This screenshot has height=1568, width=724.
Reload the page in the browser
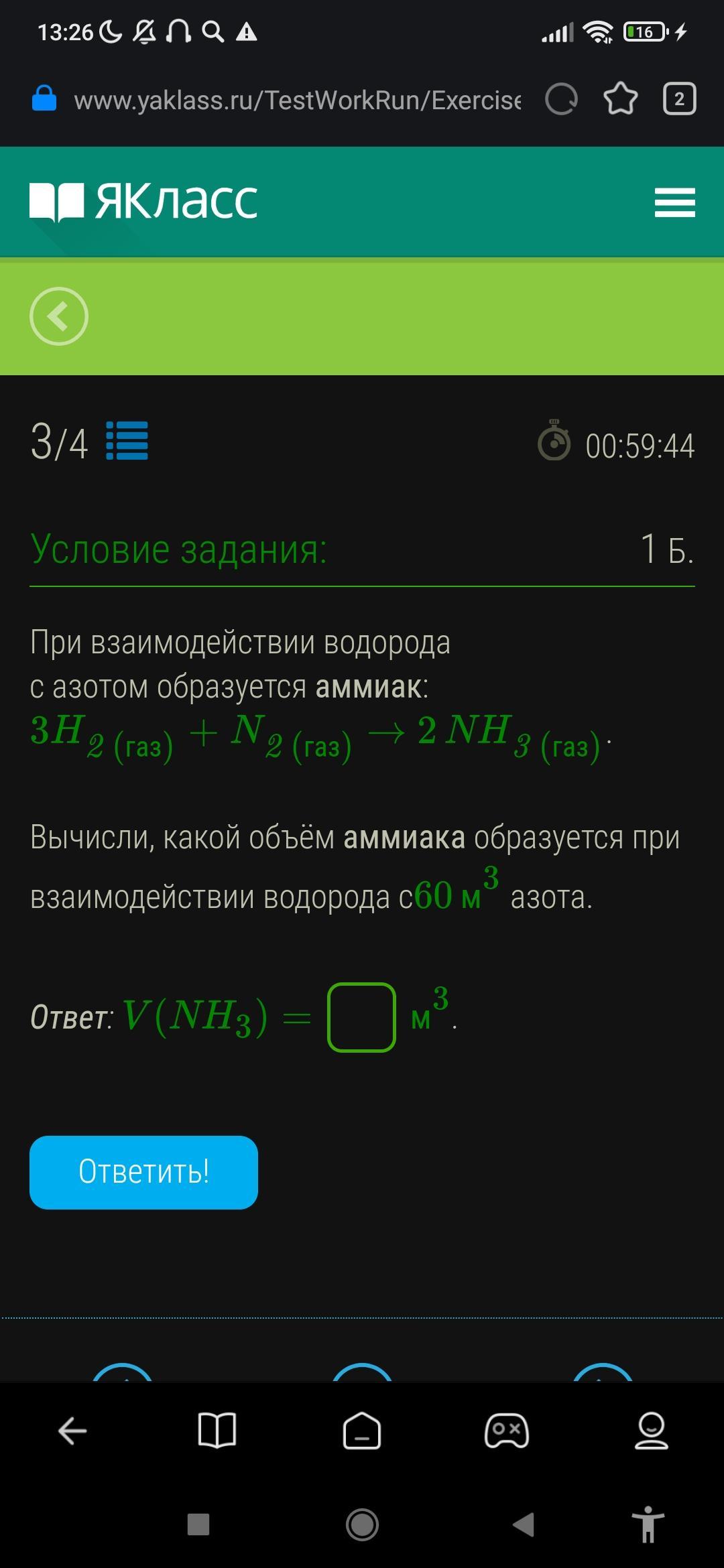(561, 100)
